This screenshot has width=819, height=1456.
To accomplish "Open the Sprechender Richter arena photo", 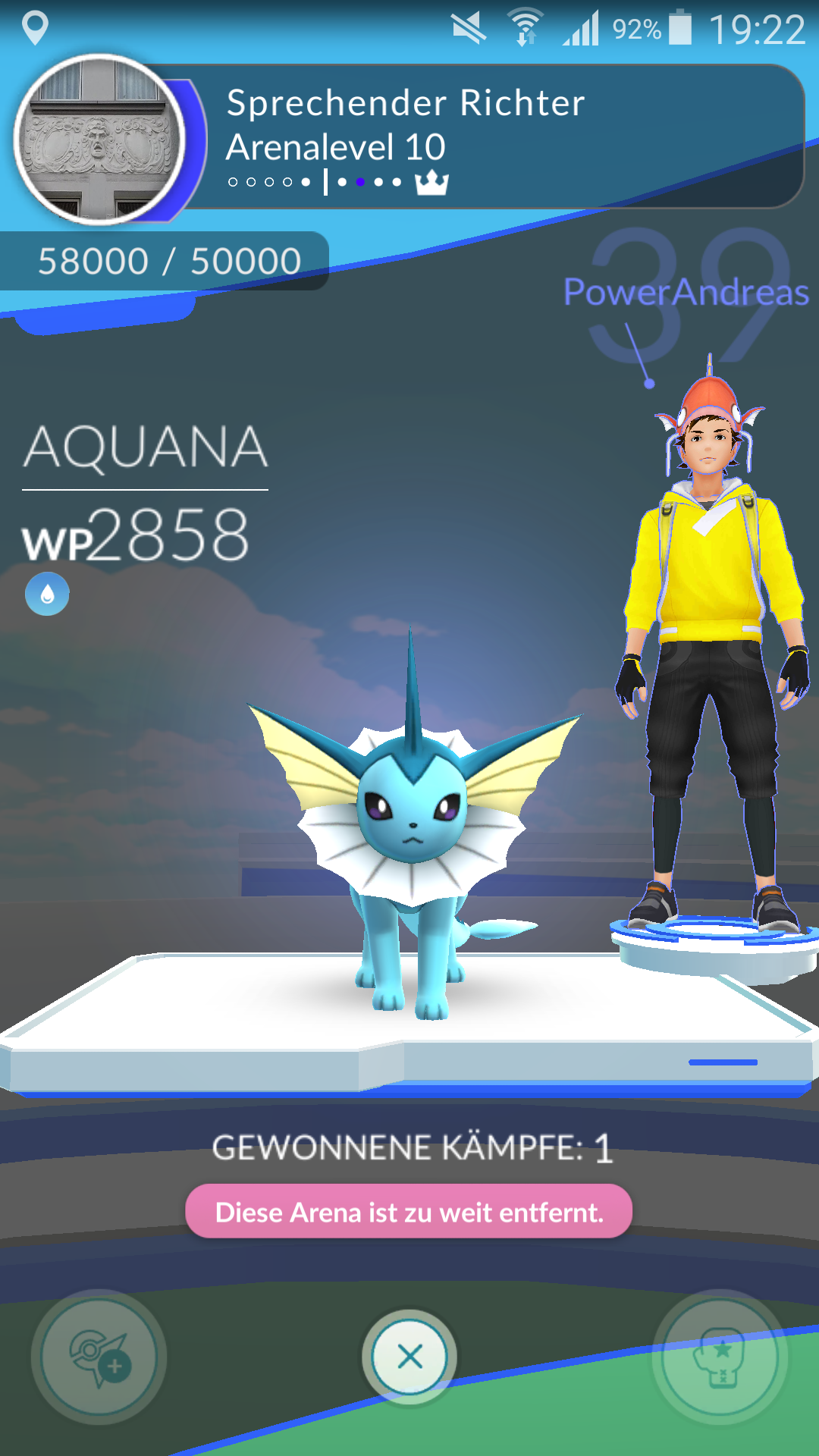I will point(99,140).
